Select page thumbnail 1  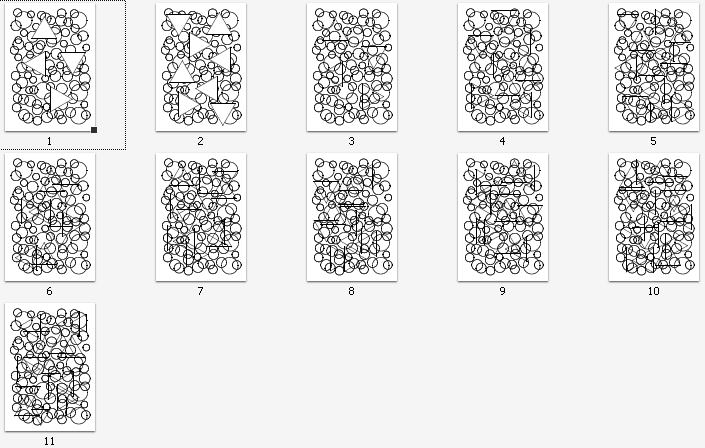pos(50,67)
